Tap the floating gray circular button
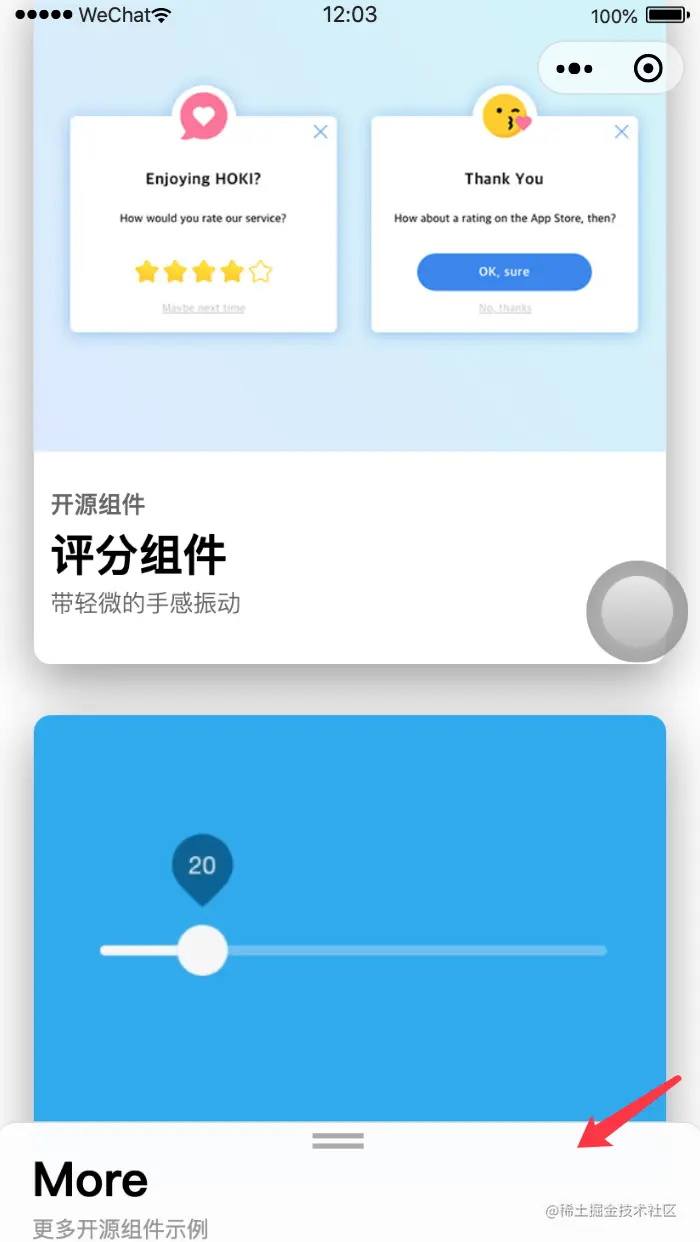The image size is (700, 1242). 636,611
